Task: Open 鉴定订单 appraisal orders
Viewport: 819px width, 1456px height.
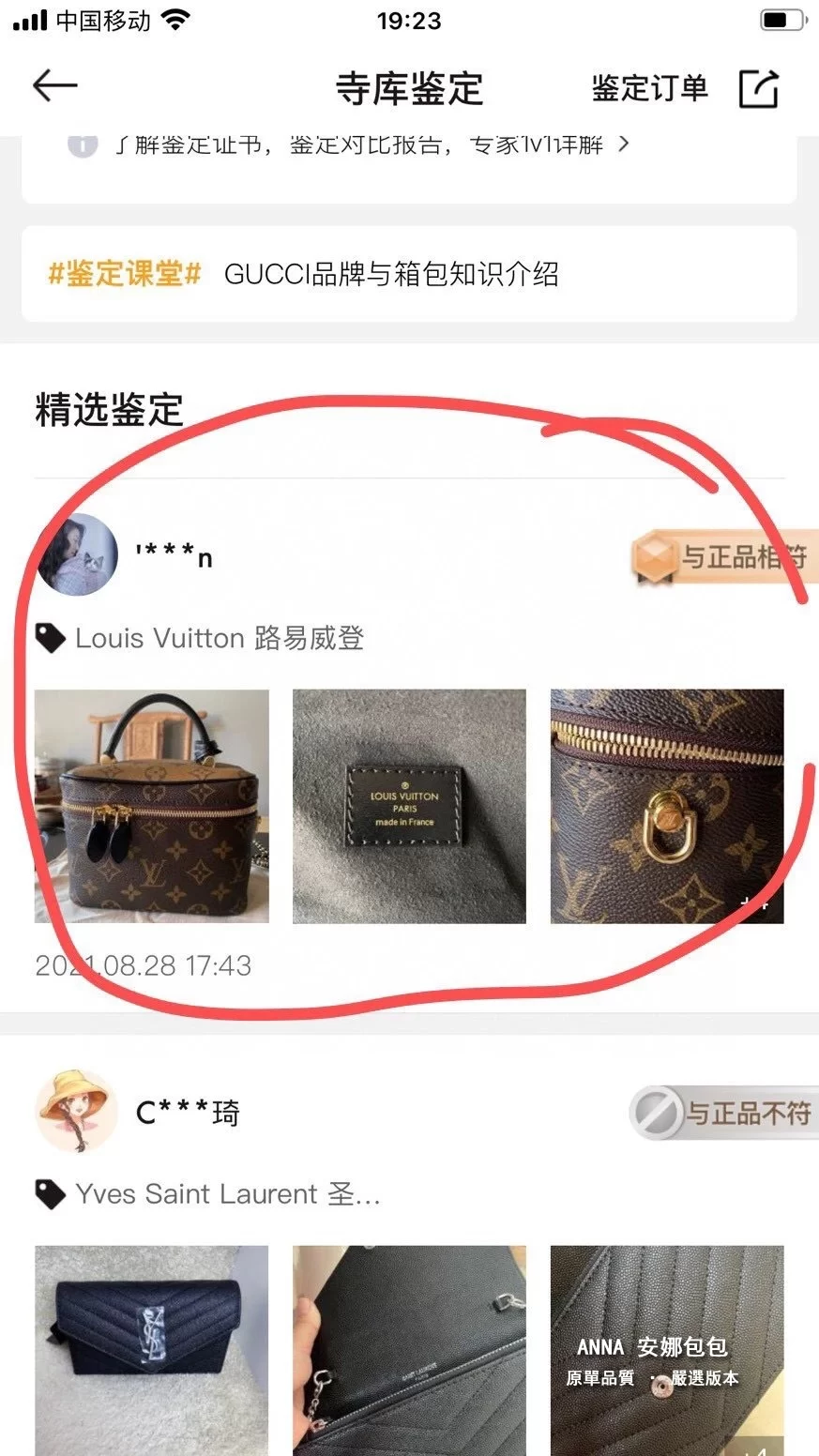Action: [x=649, y=89]
